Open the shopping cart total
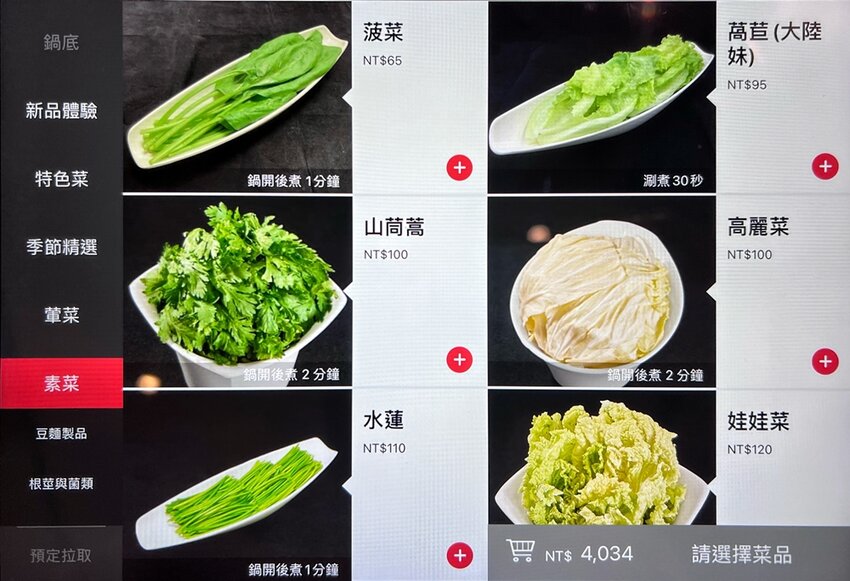The height and width of the screenshot is (581, 850). tap(570, 553)
